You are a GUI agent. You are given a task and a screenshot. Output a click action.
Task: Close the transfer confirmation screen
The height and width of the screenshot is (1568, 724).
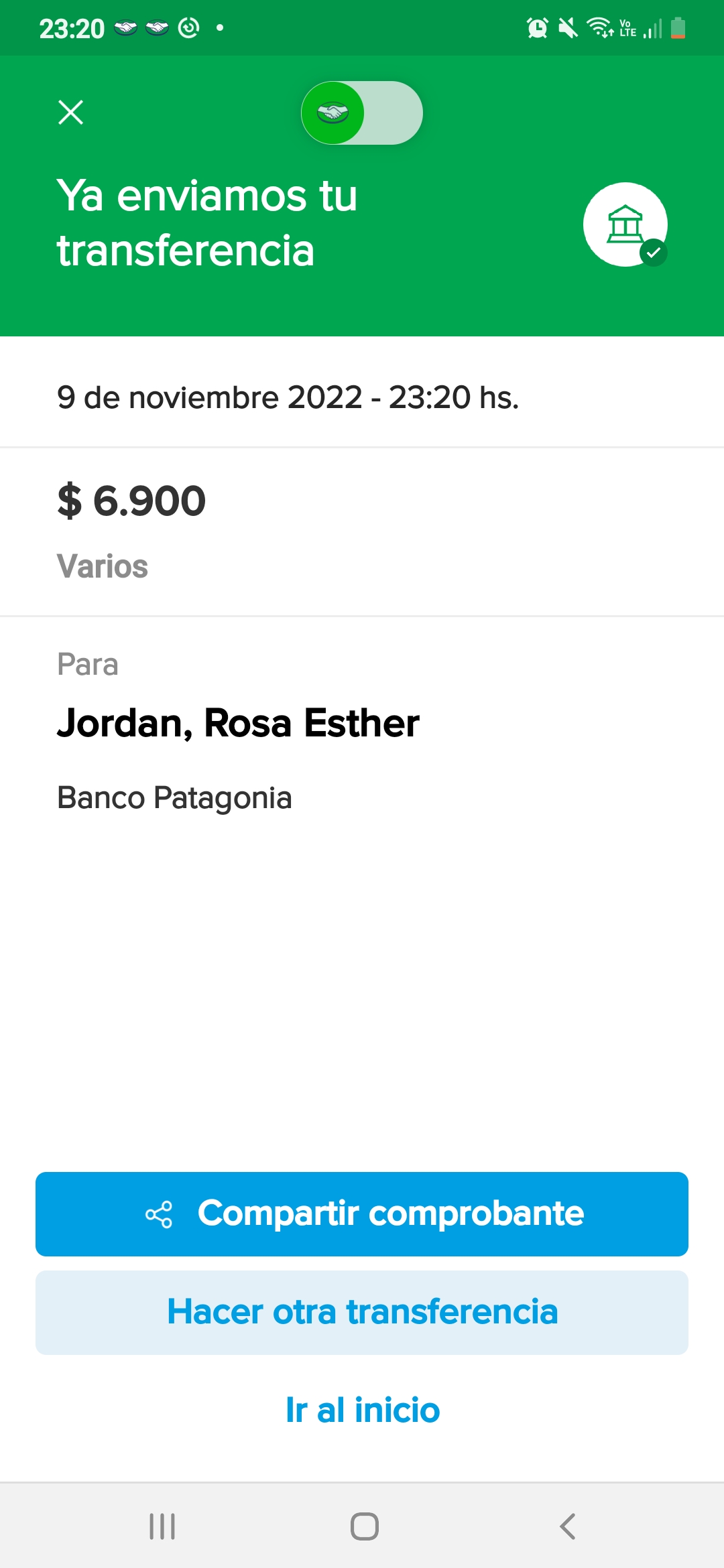click(x=70, y=113)
